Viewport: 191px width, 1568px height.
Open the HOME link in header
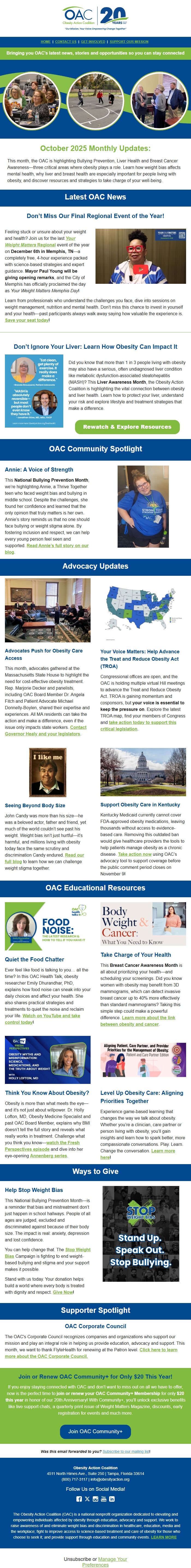point(46,42)
